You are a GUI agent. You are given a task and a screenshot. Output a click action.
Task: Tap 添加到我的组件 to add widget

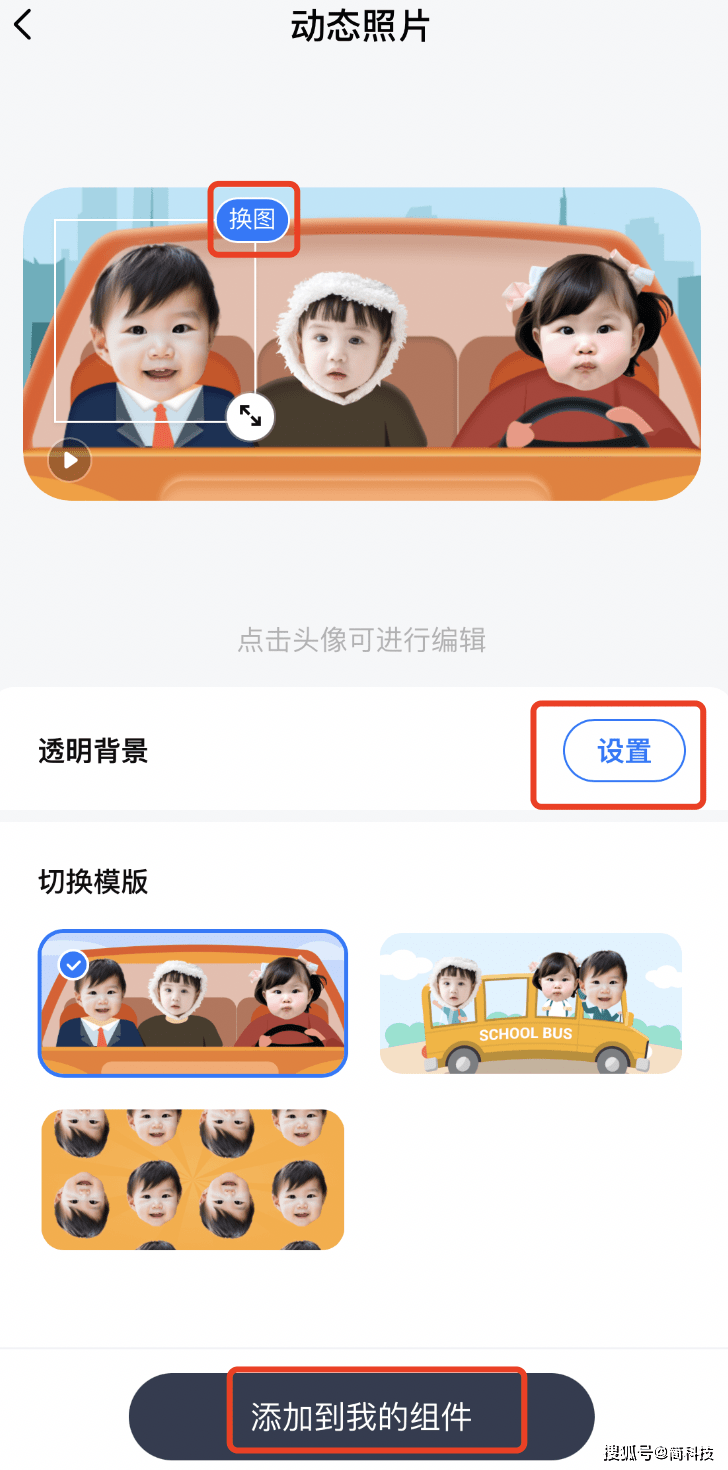pos(361,1417)
